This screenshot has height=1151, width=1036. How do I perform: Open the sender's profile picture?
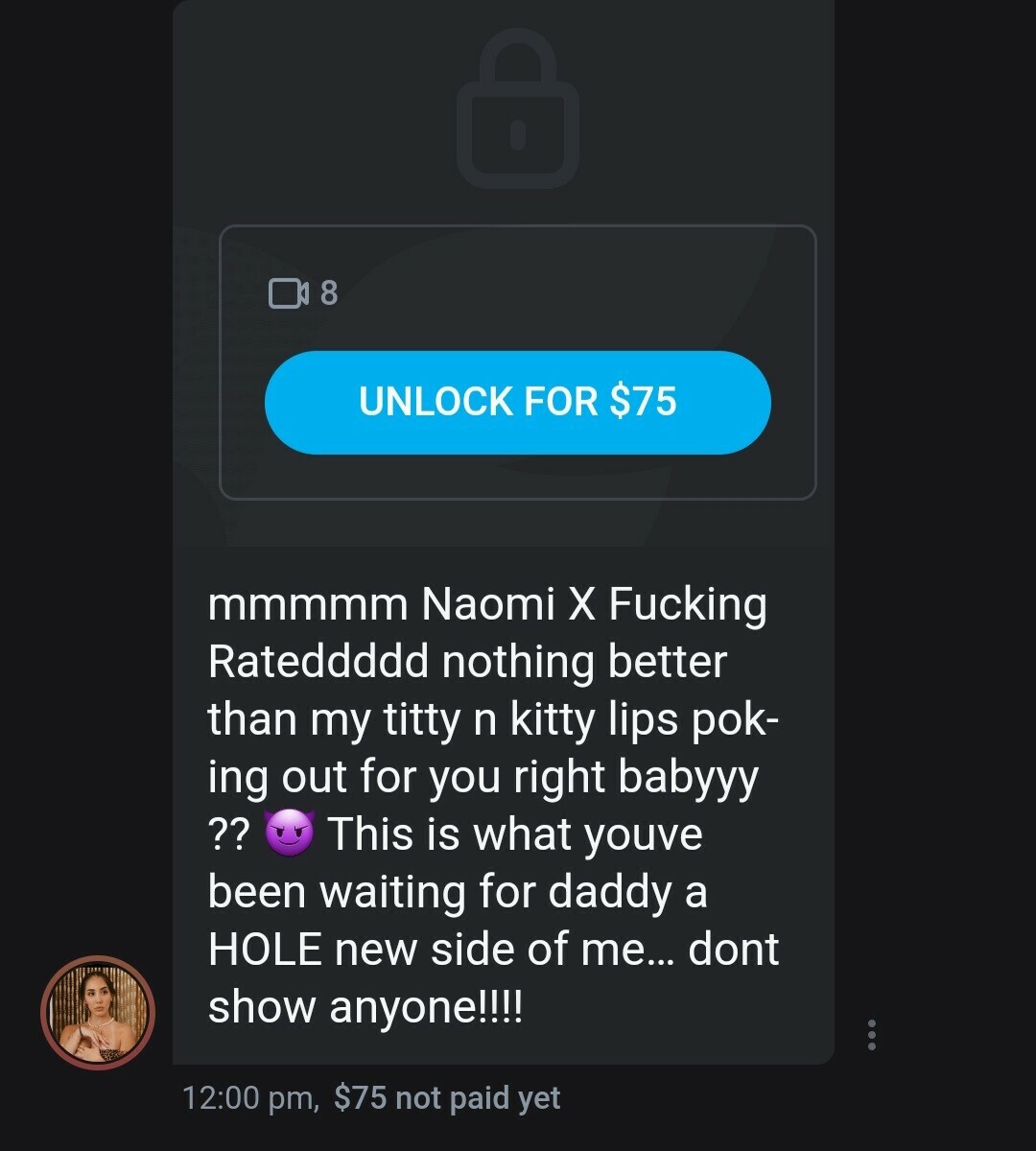coord(98,1013)
